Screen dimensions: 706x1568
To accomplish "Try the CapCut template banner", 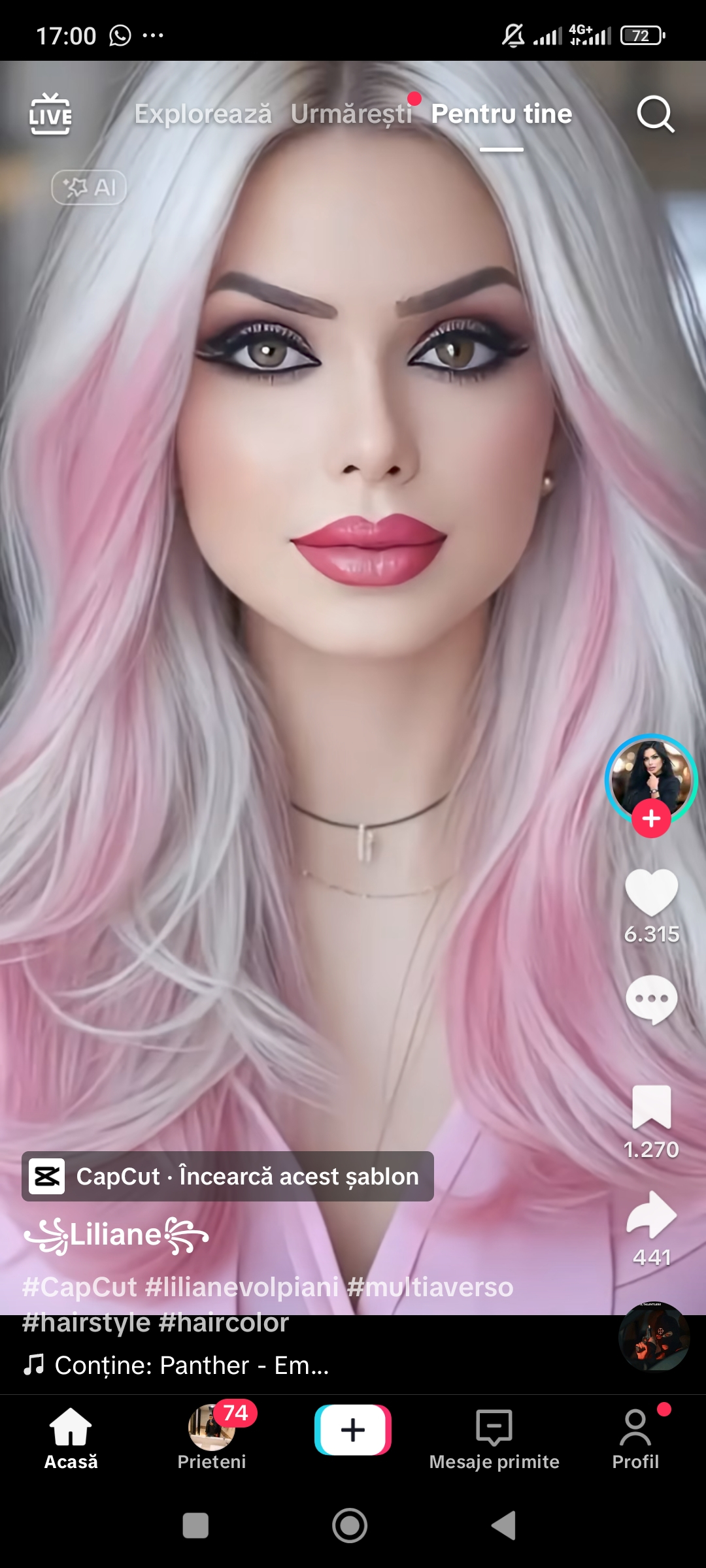I will point(227,1177).
